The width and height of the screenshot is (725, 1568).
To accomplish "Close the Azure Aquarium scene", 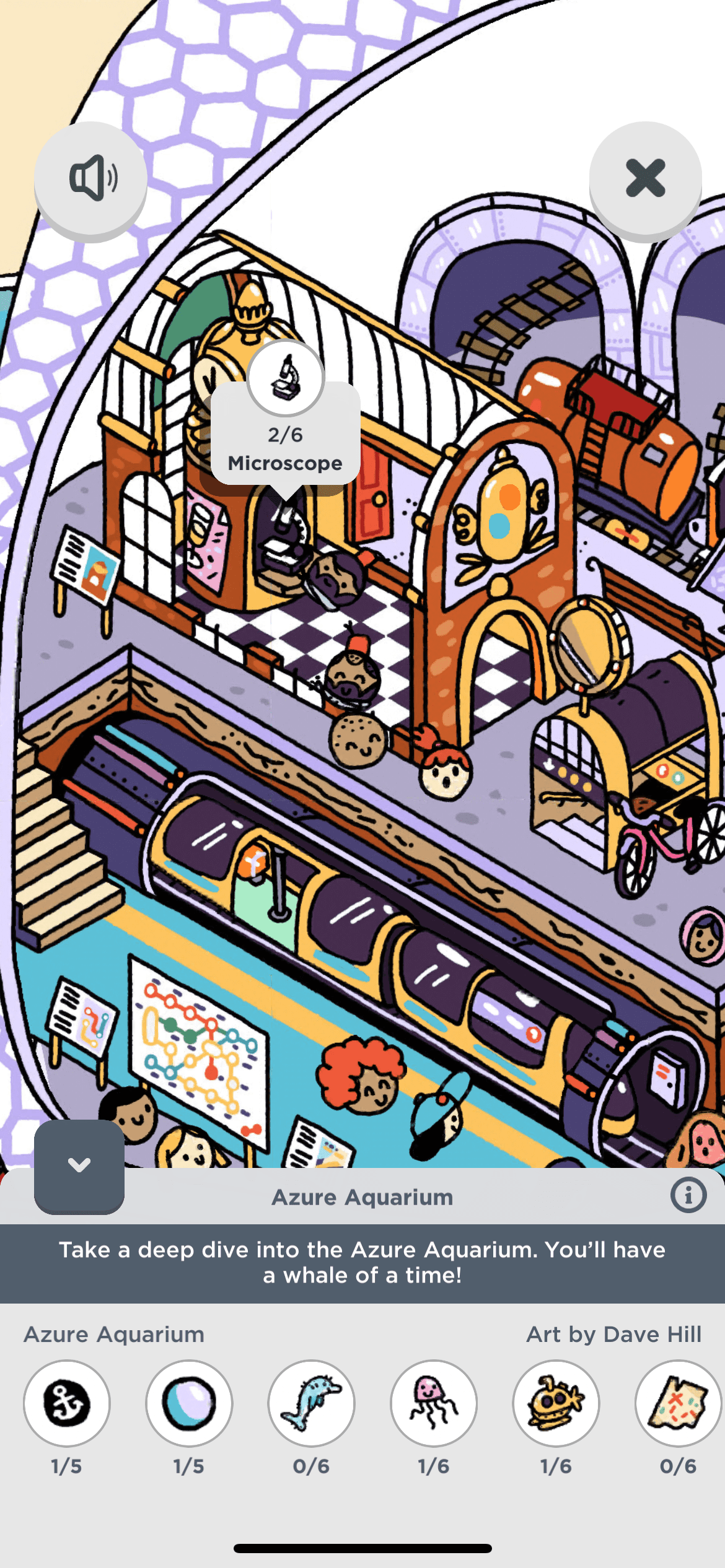I will [645, 178].
